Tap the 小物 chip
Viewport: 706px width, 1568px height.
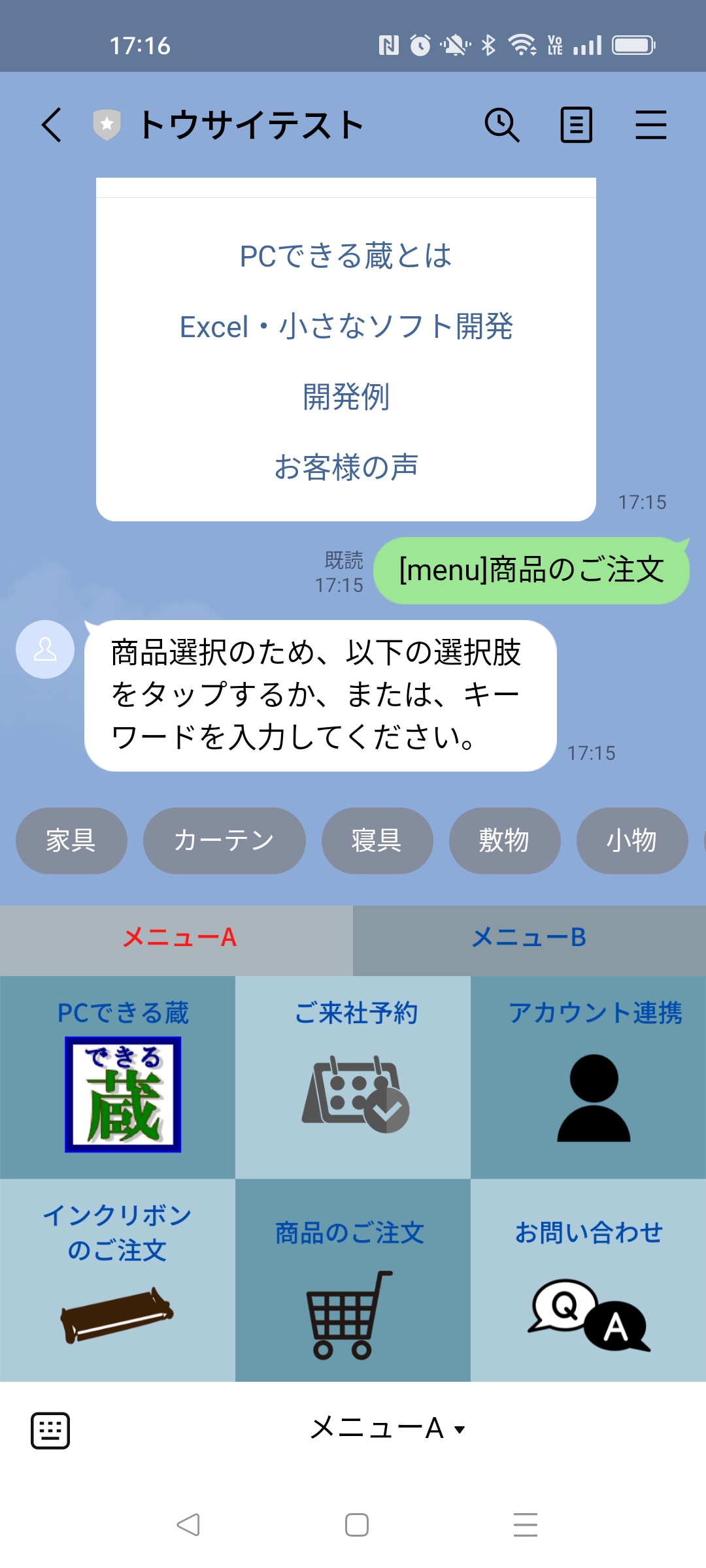(x=631, y=840)
